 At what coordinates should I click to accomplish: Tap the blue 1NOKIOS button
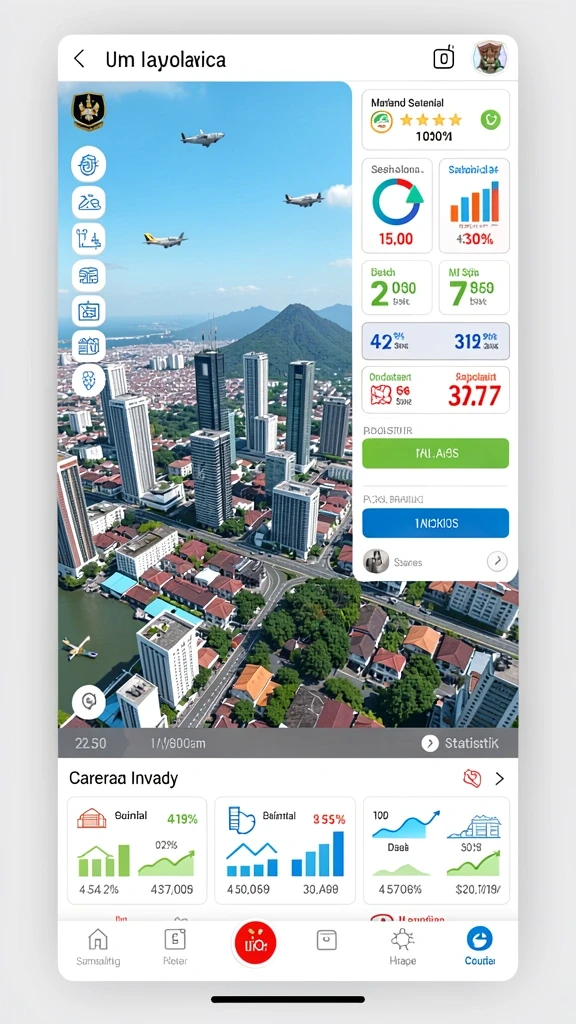[435, 523]
